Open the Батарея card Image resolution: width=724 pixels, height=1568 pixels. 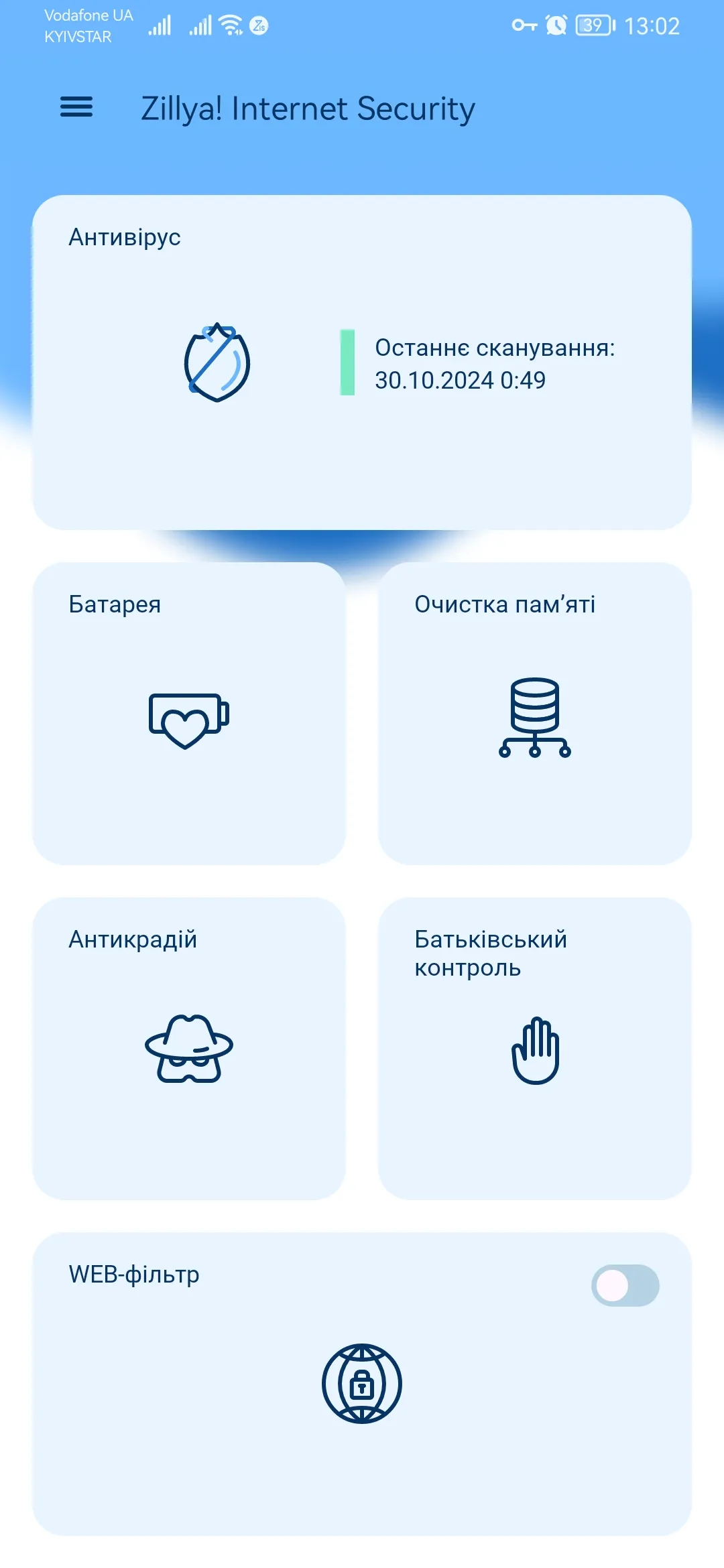coord(189,714)
